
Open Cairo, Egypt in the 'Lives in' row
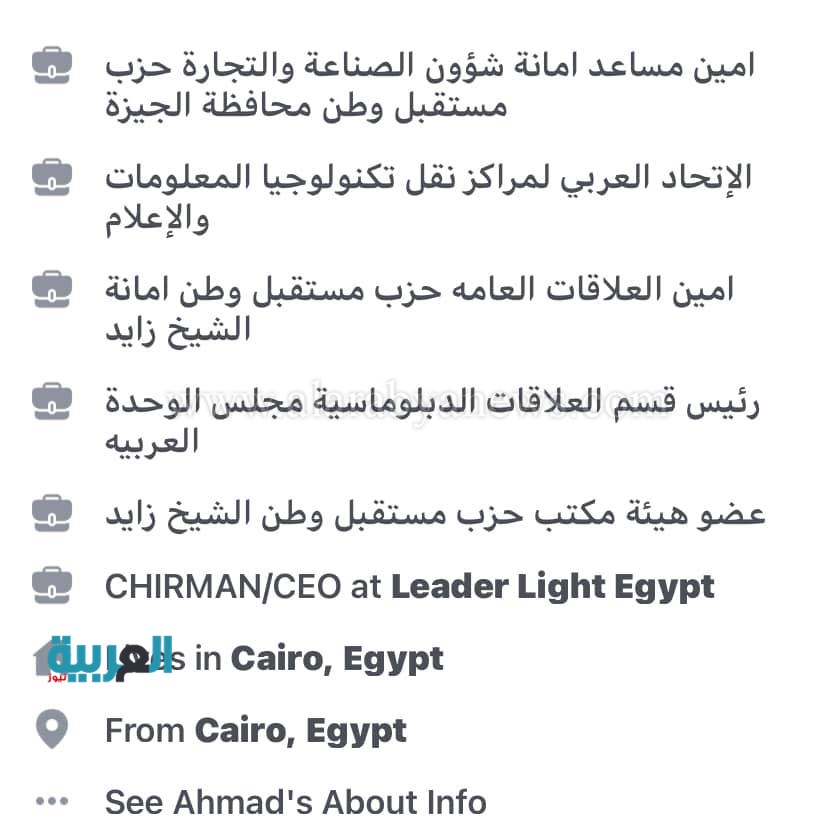tap(337, 658)
